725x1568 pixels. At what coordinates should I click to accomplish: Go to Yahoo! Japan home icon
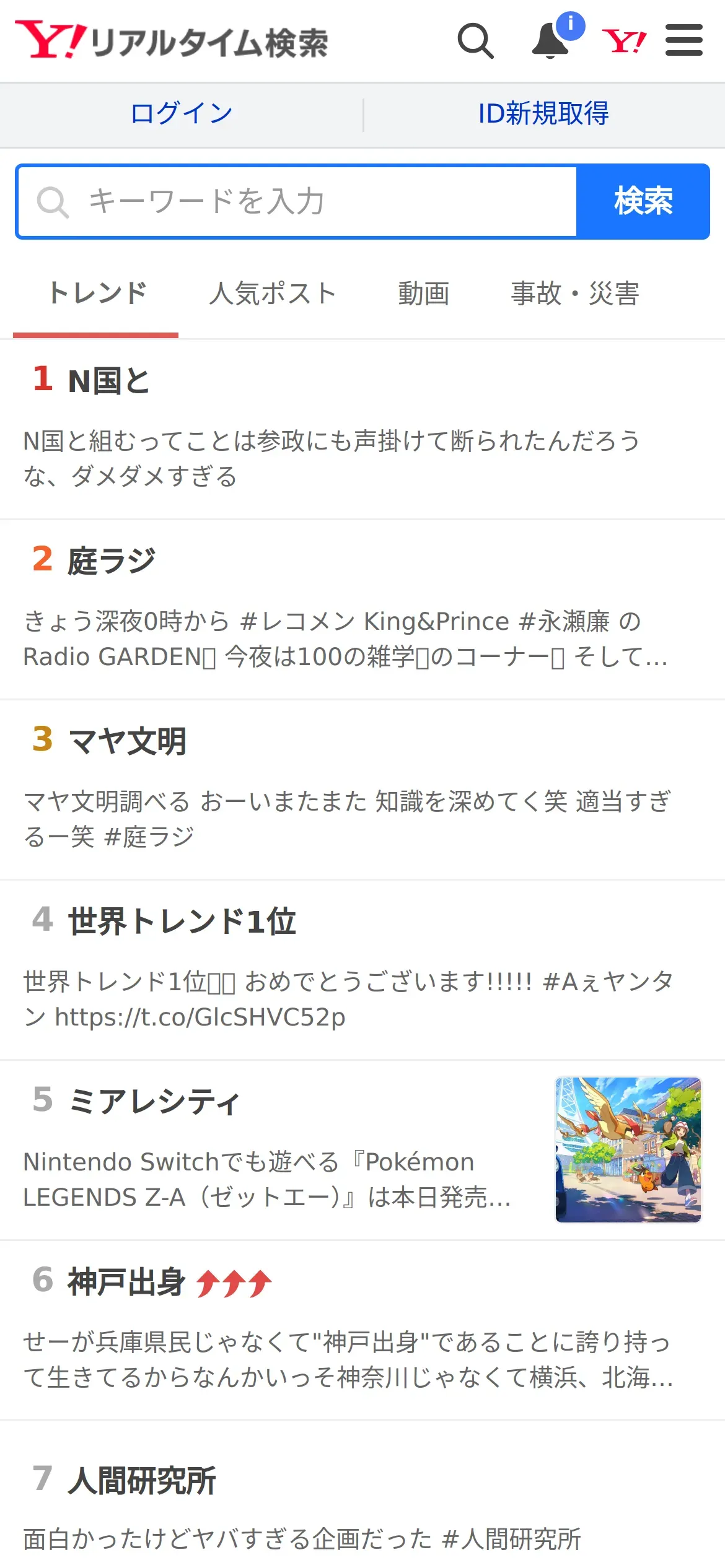[624, 41]
